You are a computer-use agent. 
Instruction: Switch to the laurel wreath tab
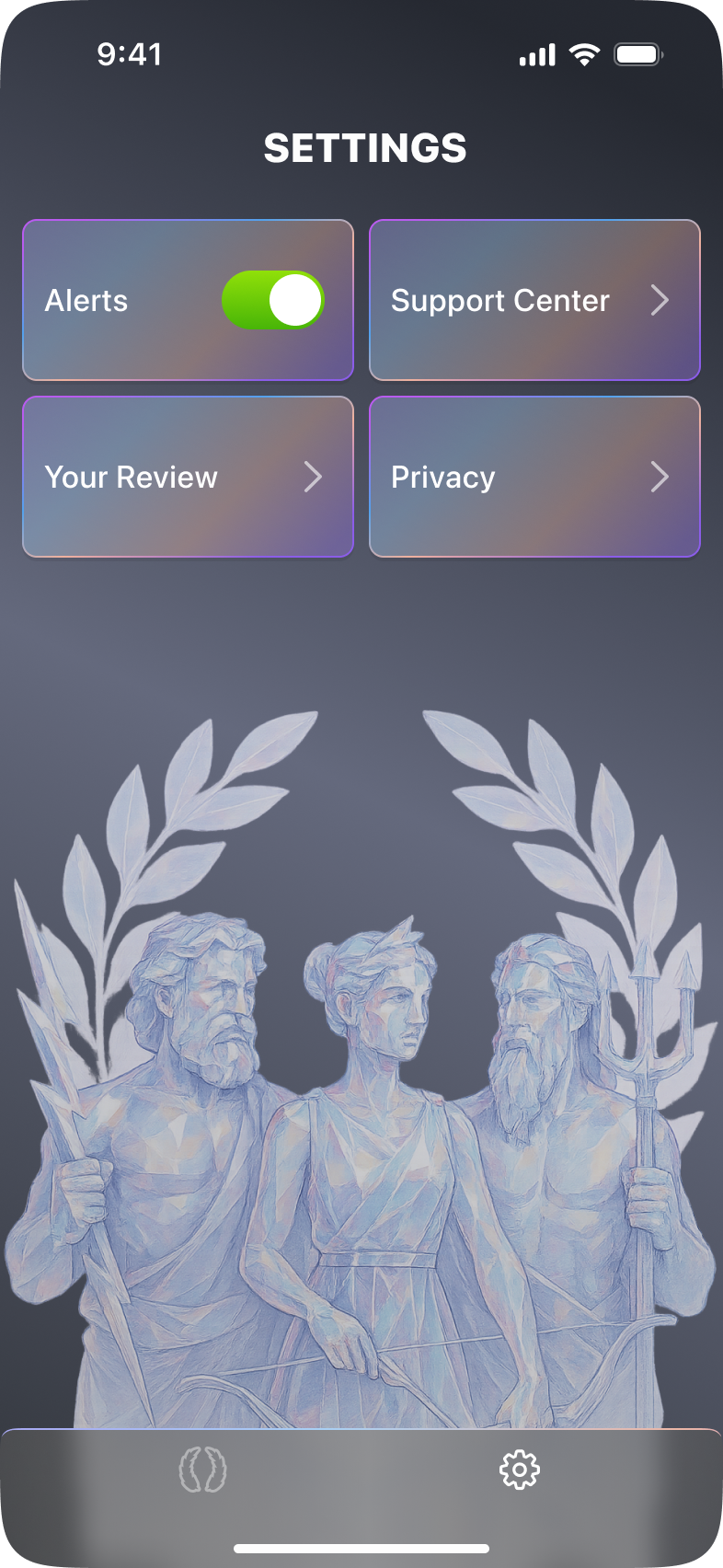[202, 1470]
